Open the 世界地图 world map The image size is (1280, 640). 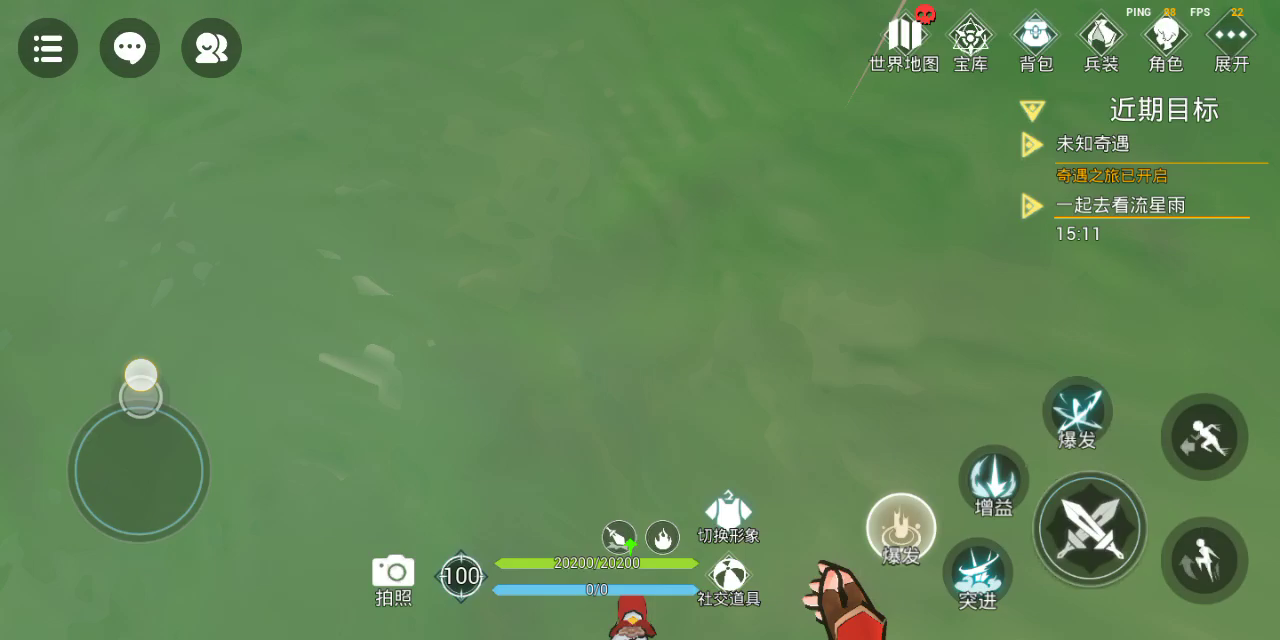(x=904, y=42)
